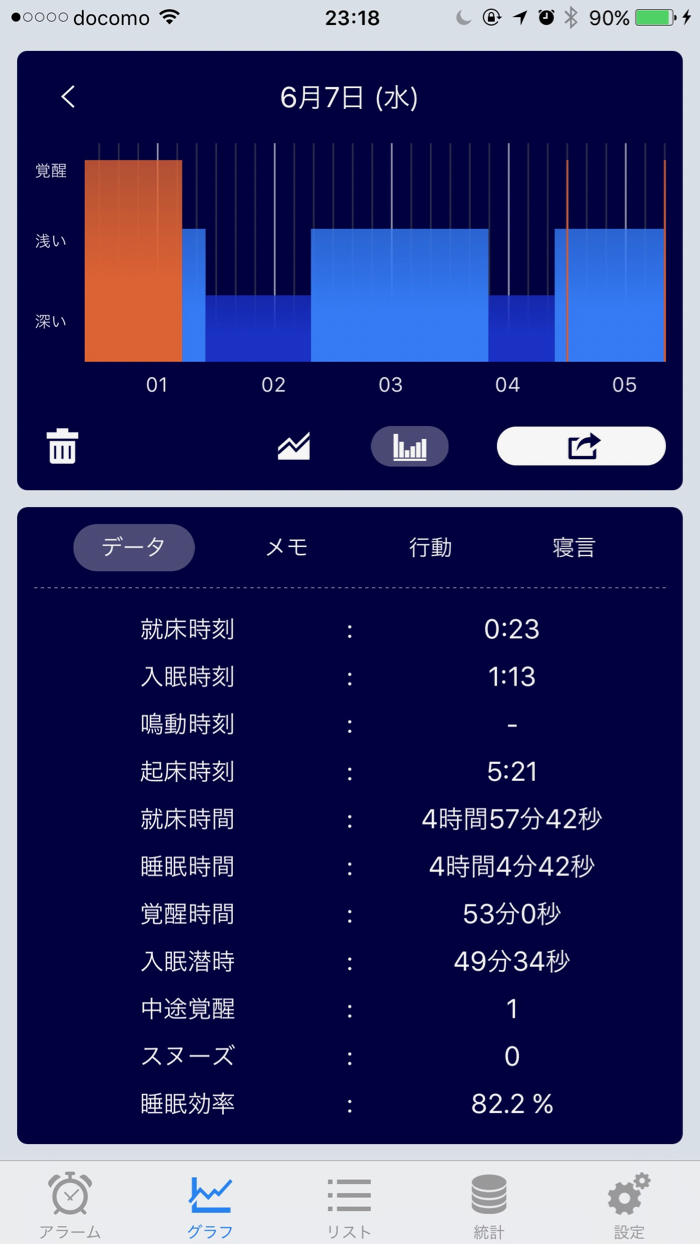Go back using the arrow icon
Viewport: 700px width, 1244px height.
(68, 97)
